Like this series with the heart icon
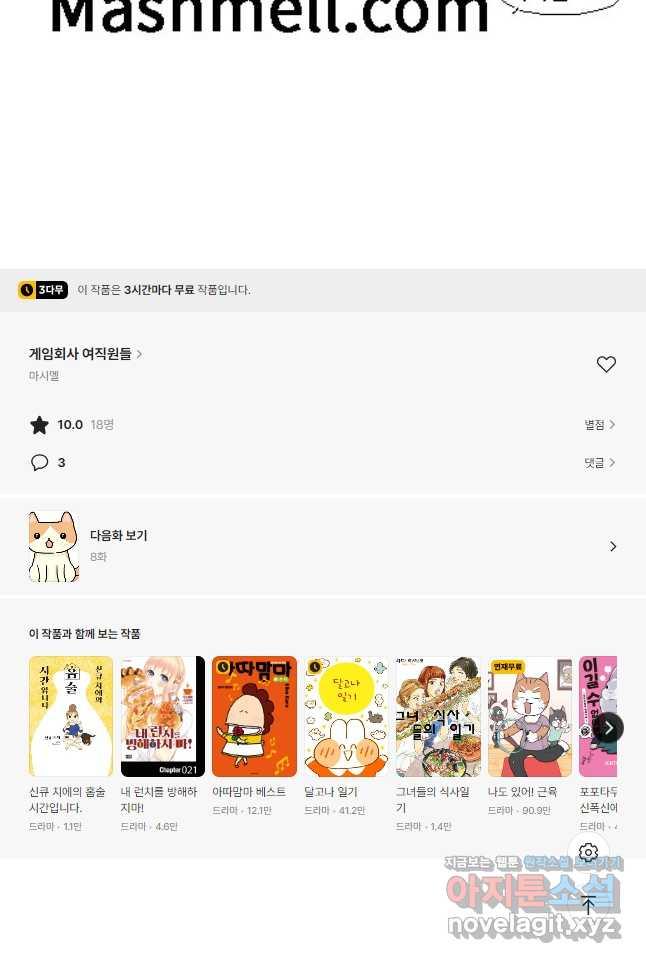 (x=606, y=364)
